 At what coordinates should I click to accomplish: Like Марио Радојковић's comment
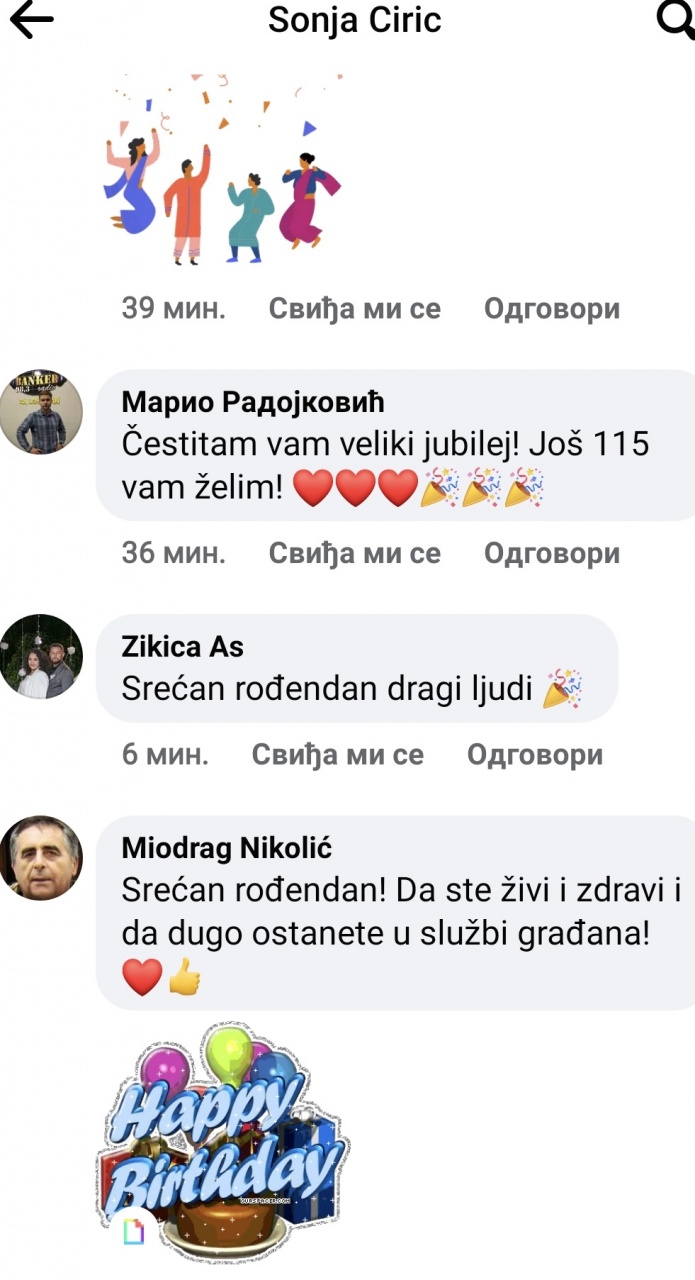[x=354, y=553]
